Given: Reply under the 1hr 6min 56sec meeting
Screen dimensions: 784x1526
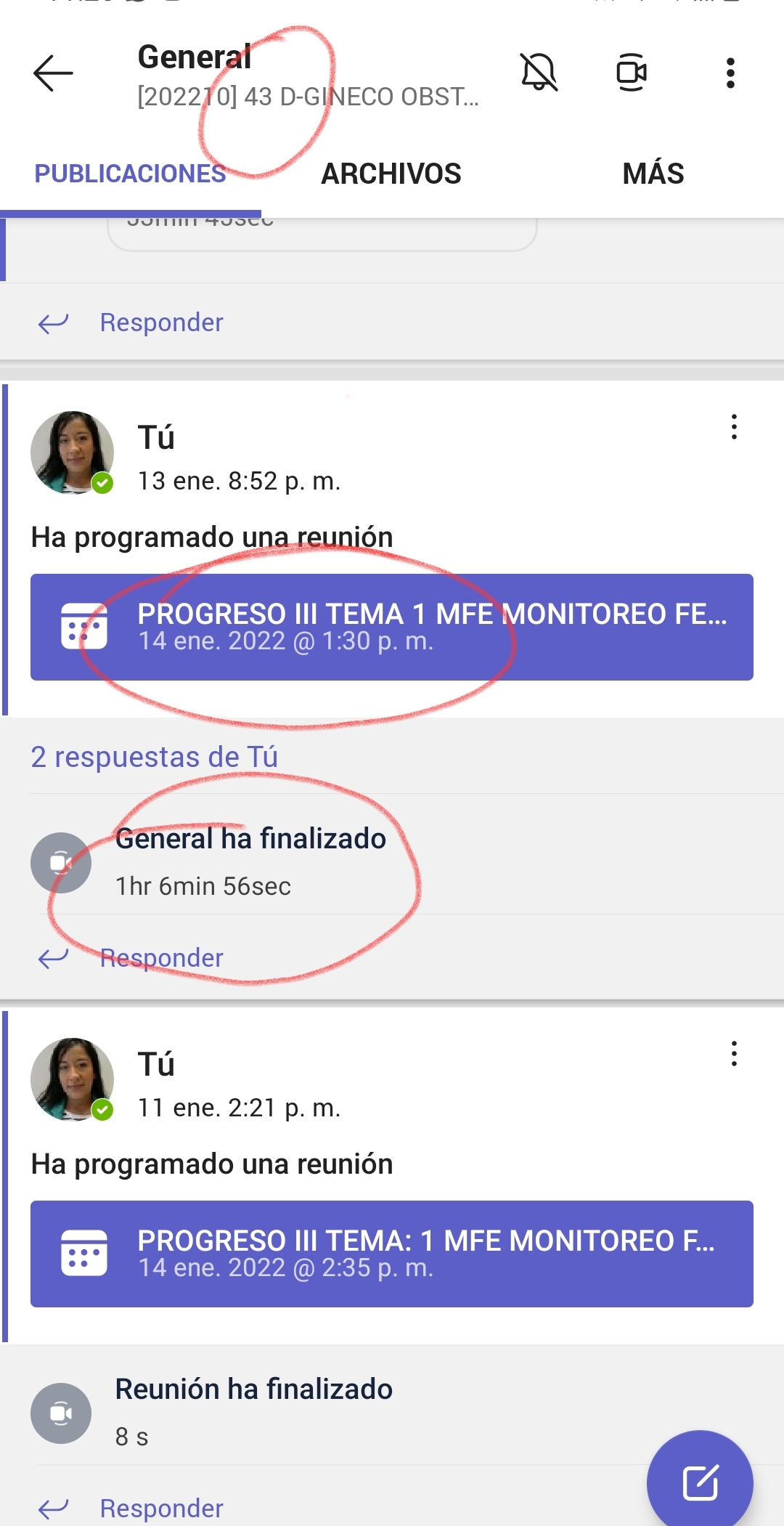Looking at the screenshot, I should (x=161, y=958).
